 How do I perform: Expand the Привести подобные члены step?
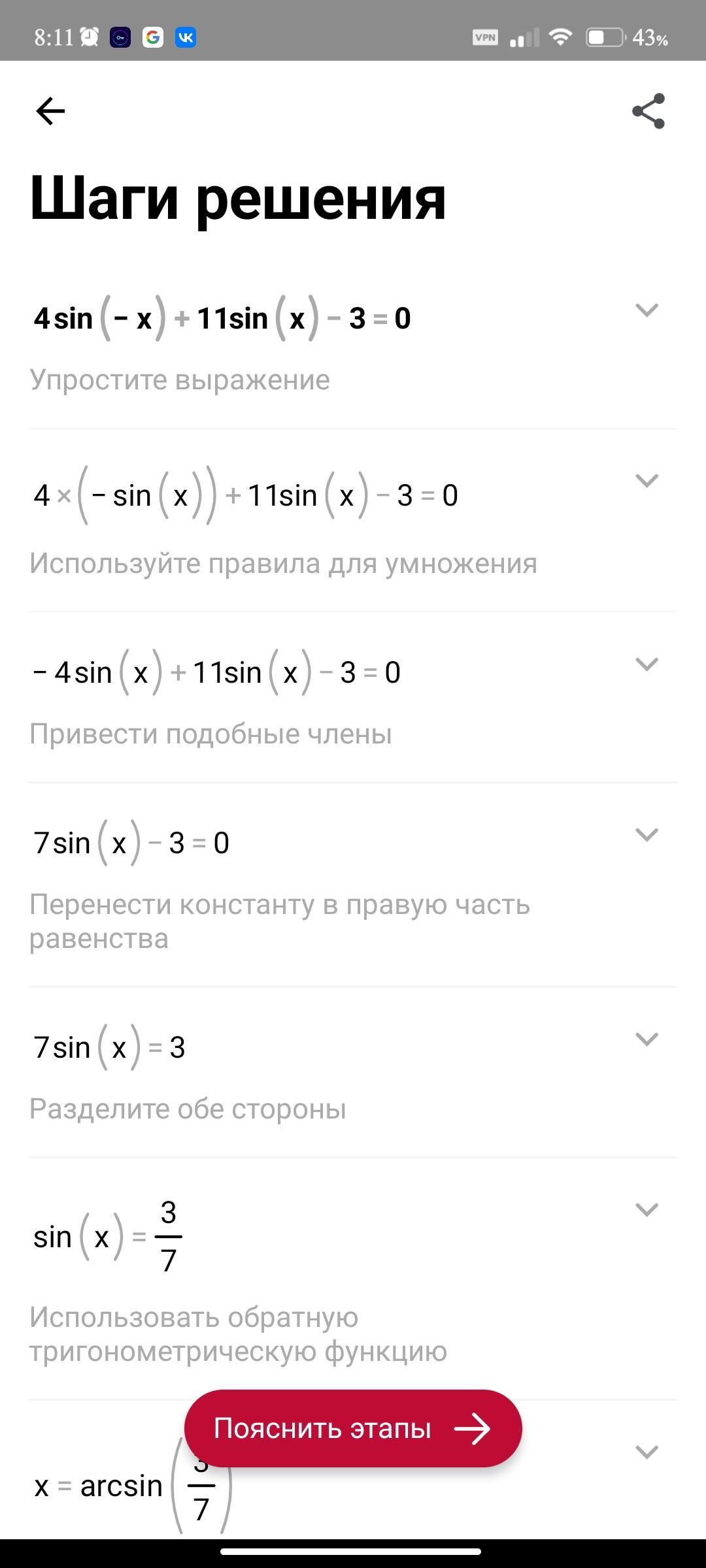click(x=647, y=664)
